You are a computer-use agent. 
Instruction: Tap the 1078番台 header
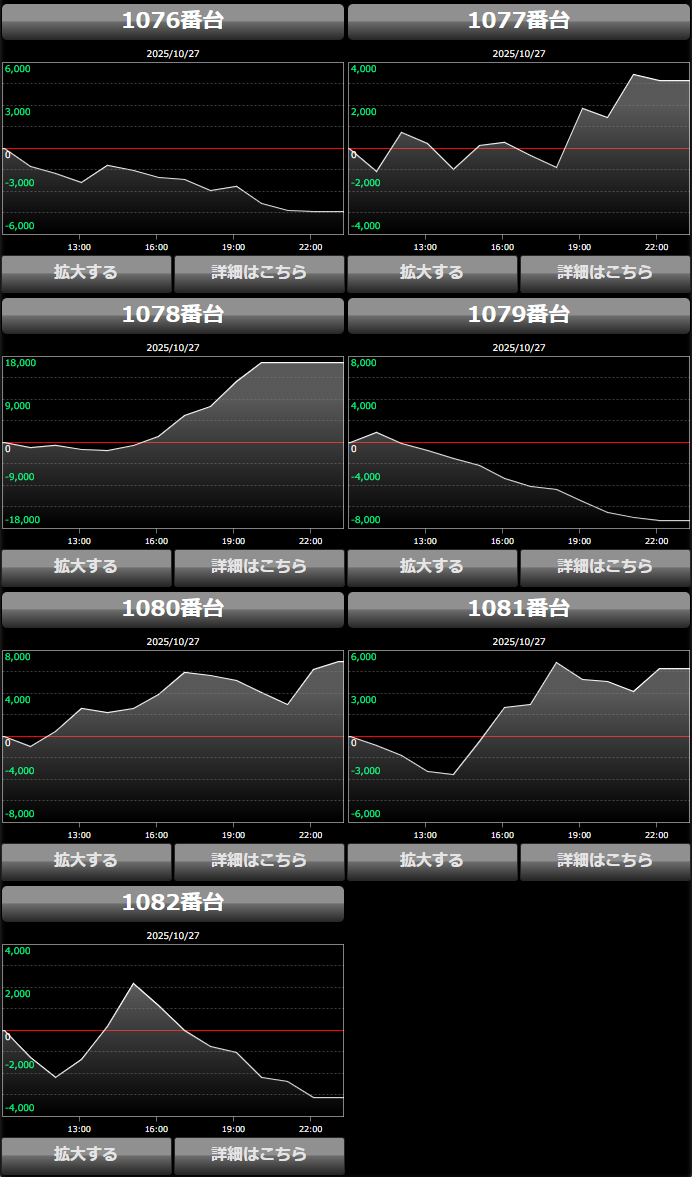click(173, 315)
